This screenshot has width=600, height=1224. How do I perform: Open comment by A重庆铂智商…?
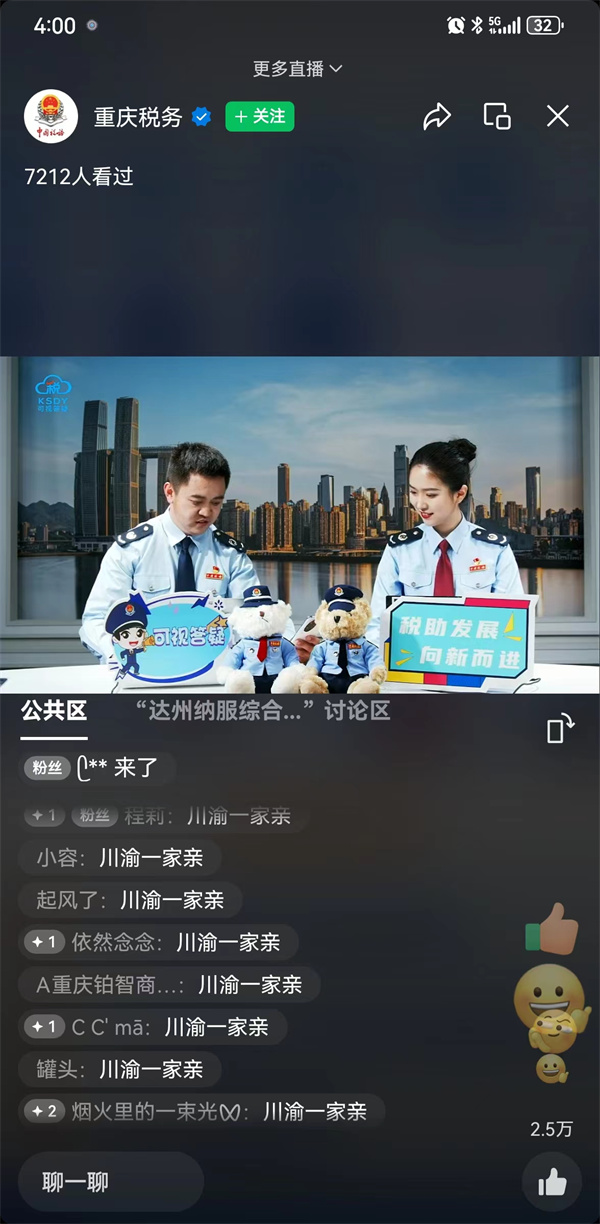point(169,985)
